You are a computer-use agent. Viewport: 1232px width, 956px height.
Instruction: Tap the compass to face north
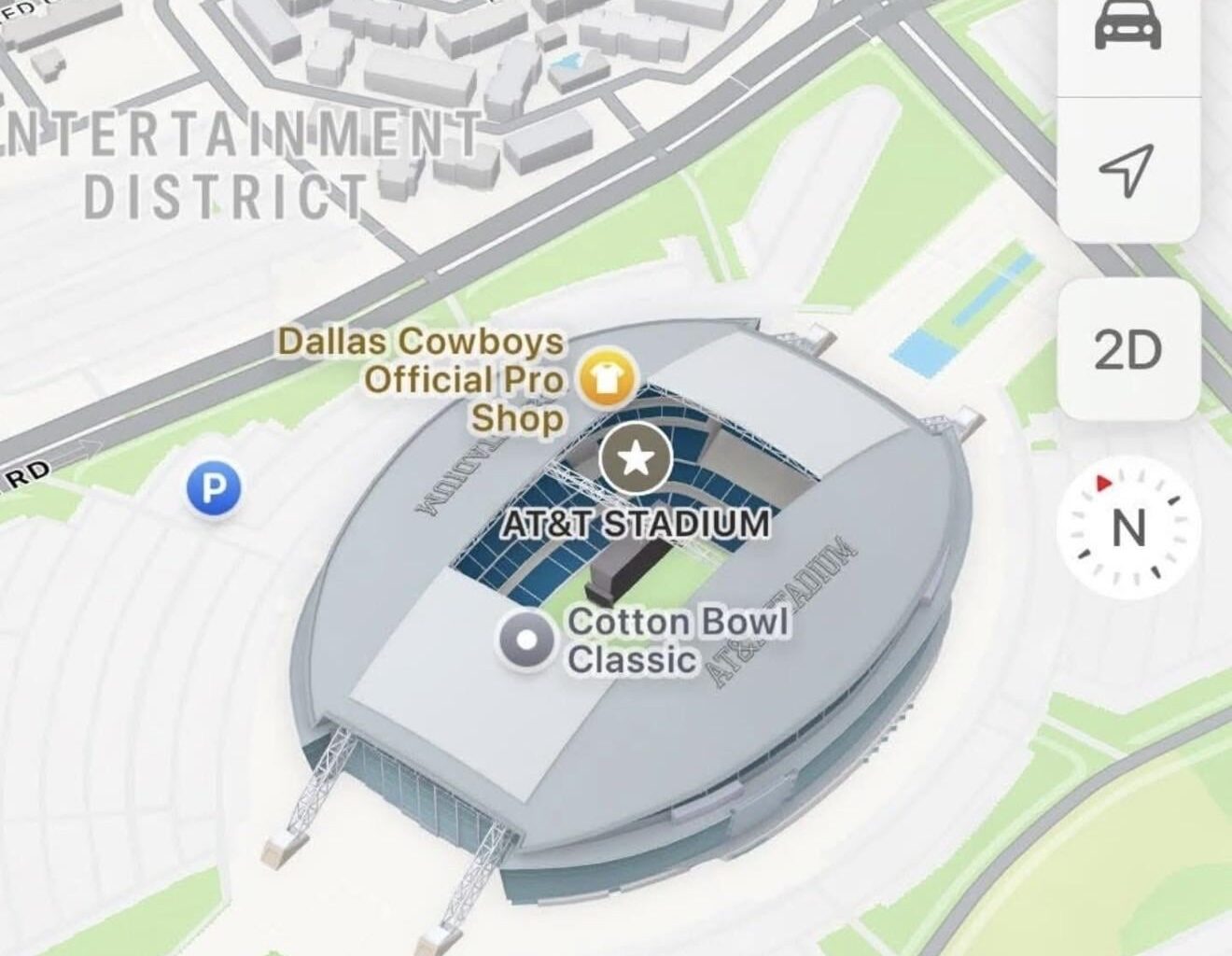coord(1128,528)
